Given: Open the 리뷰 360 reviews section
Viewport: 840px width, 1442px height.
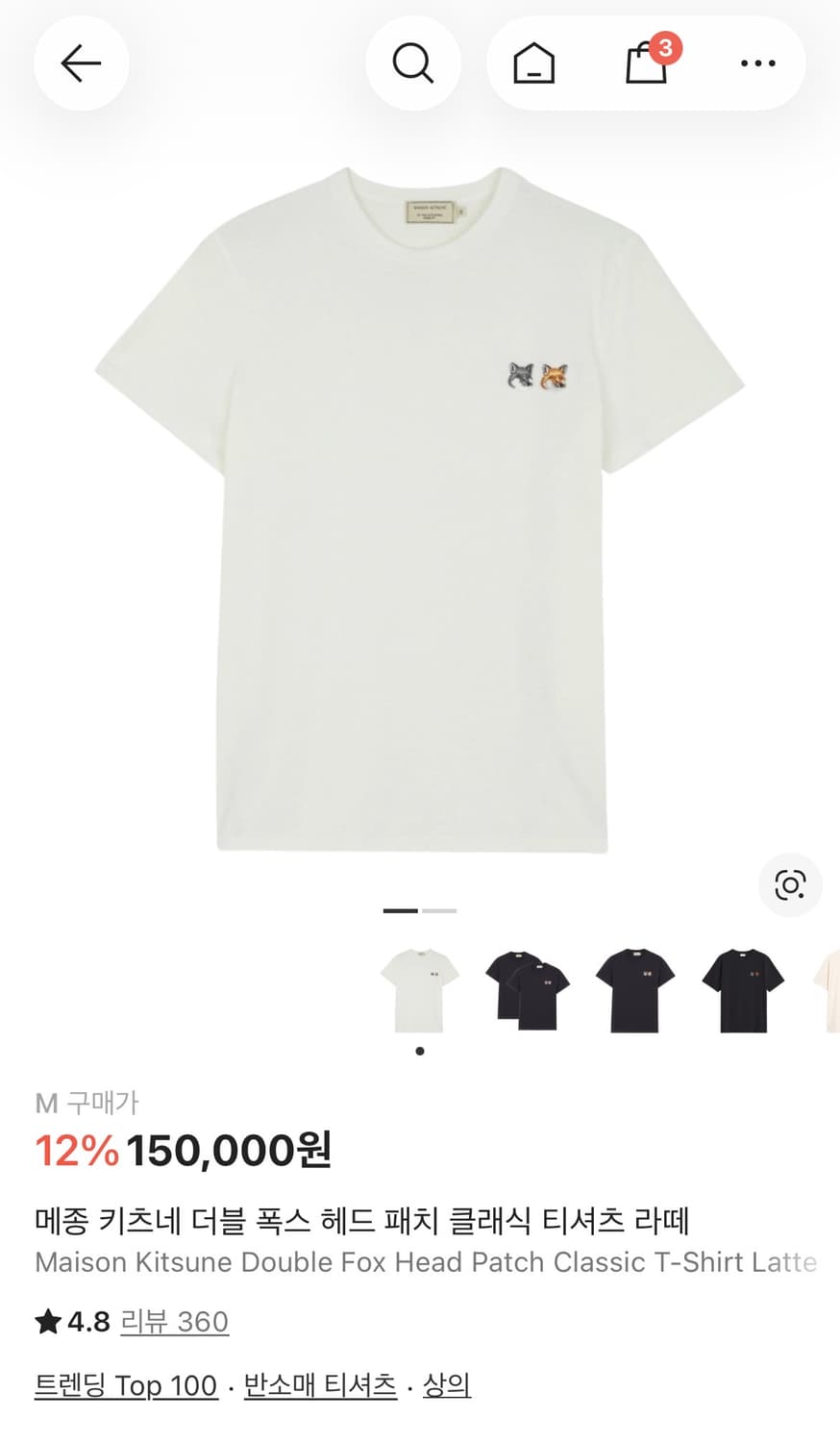Looking at the screenshot, I should (x=174, y=1321).
